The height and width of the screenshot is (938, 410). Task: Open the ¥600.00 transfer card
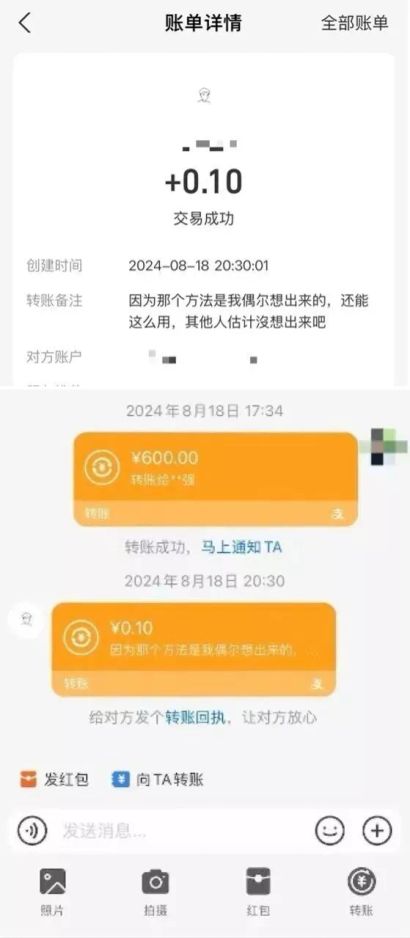(215, 479)
